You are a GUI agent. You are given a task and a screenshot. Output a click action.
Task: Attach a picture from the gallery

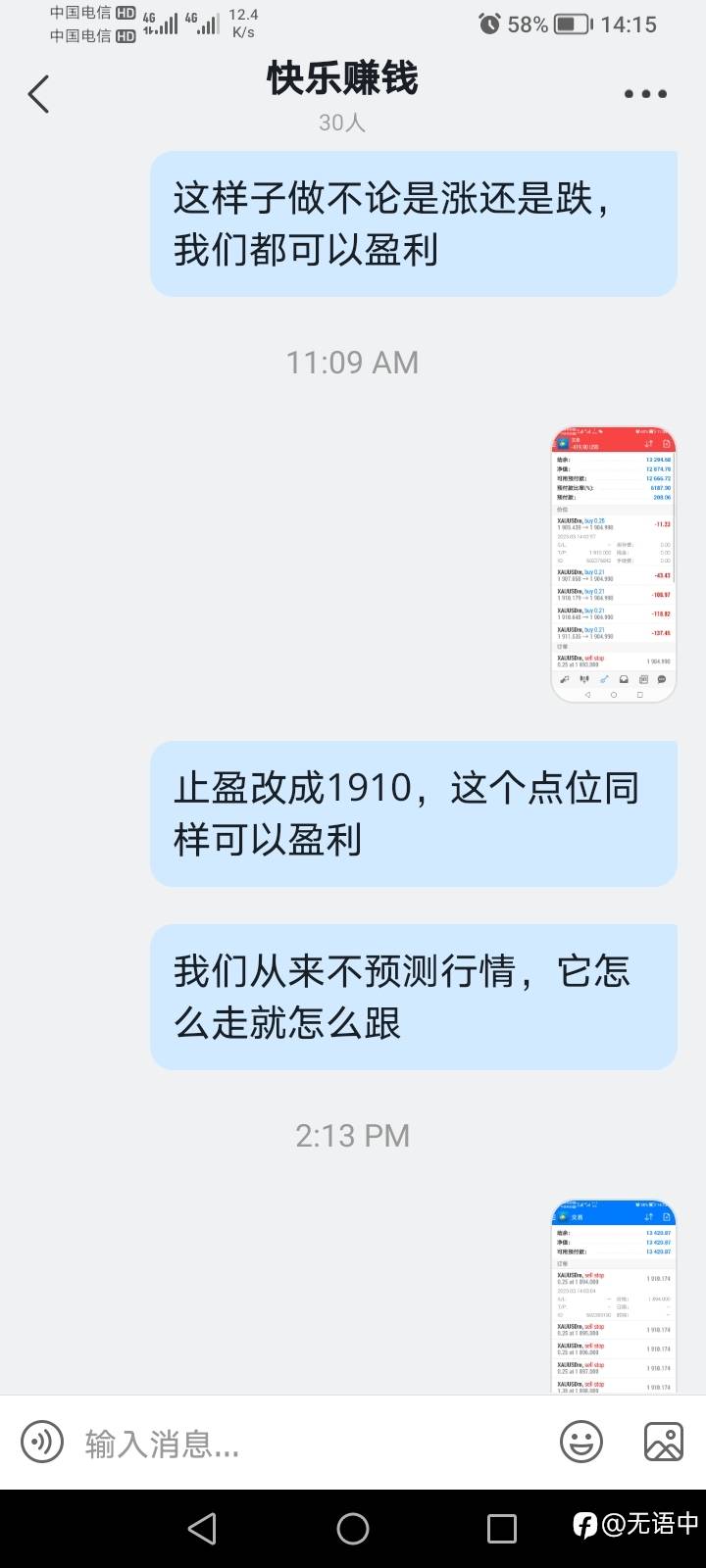point(664,1442)
